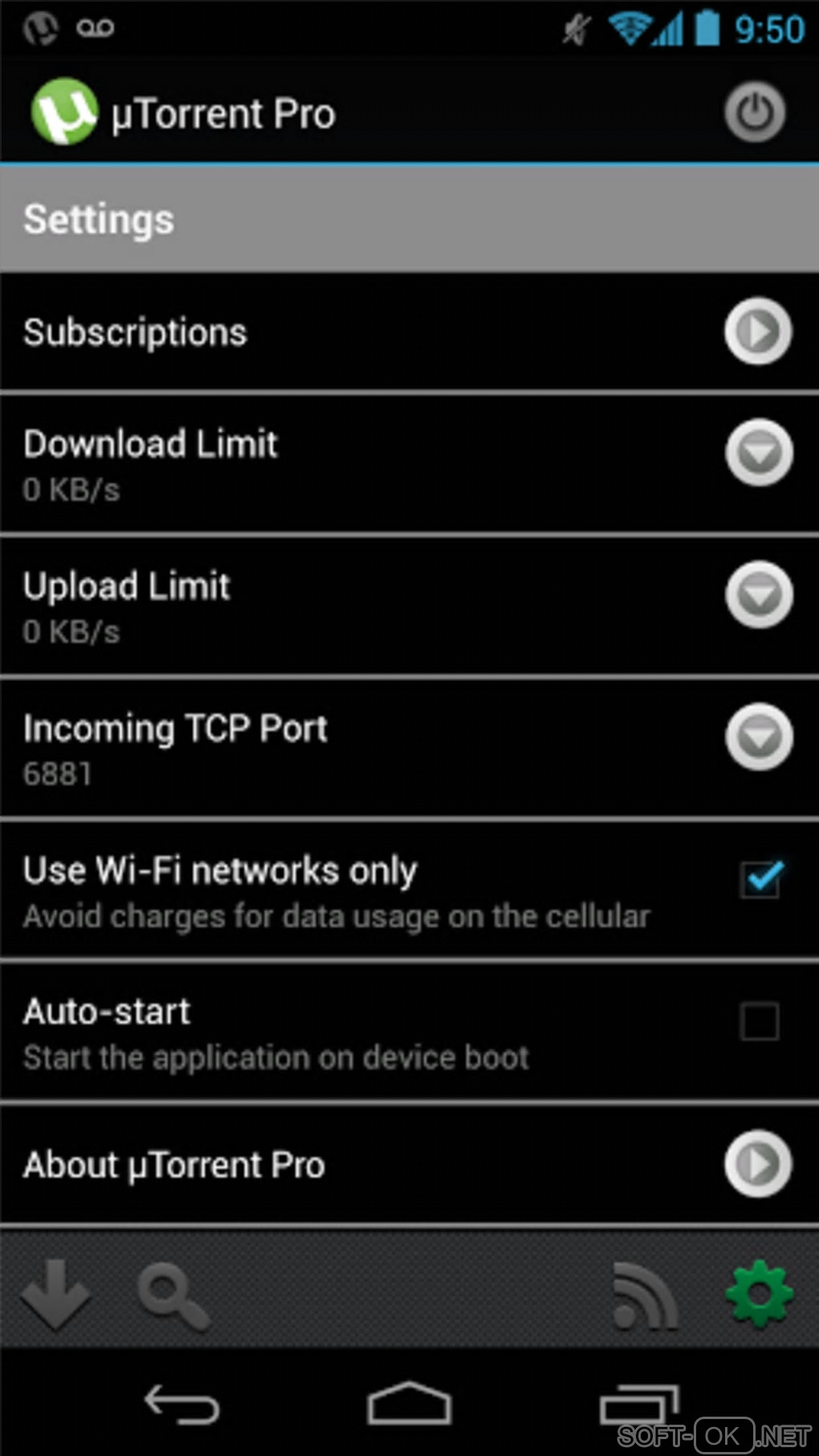819x1456 pixels.
Task: Select the green settings gear tab
Action: 759,1292
